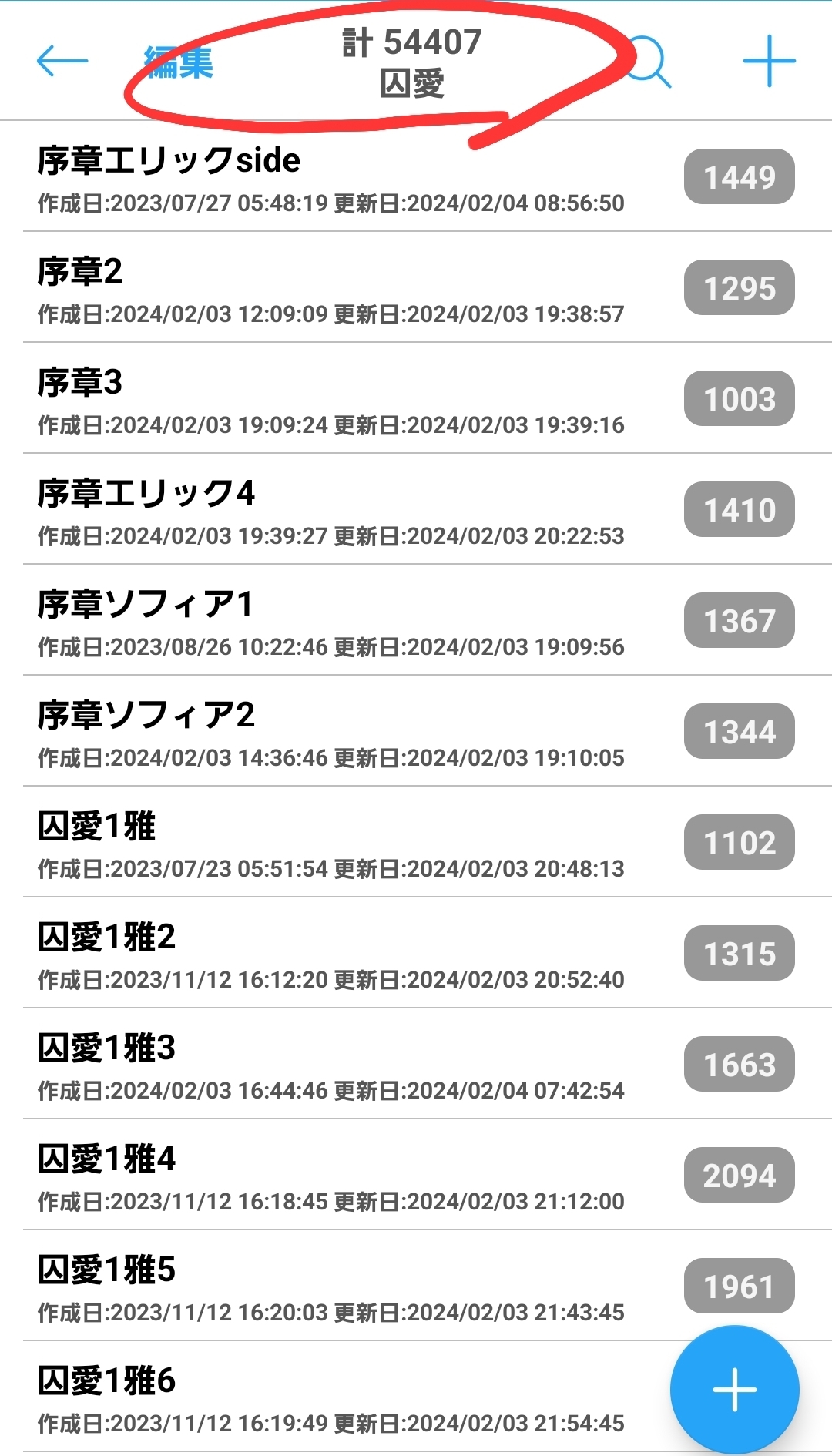Screen dimensions: 832x1456
Task: Open the note 序章エリック4
Action: (x=331, y=511)
